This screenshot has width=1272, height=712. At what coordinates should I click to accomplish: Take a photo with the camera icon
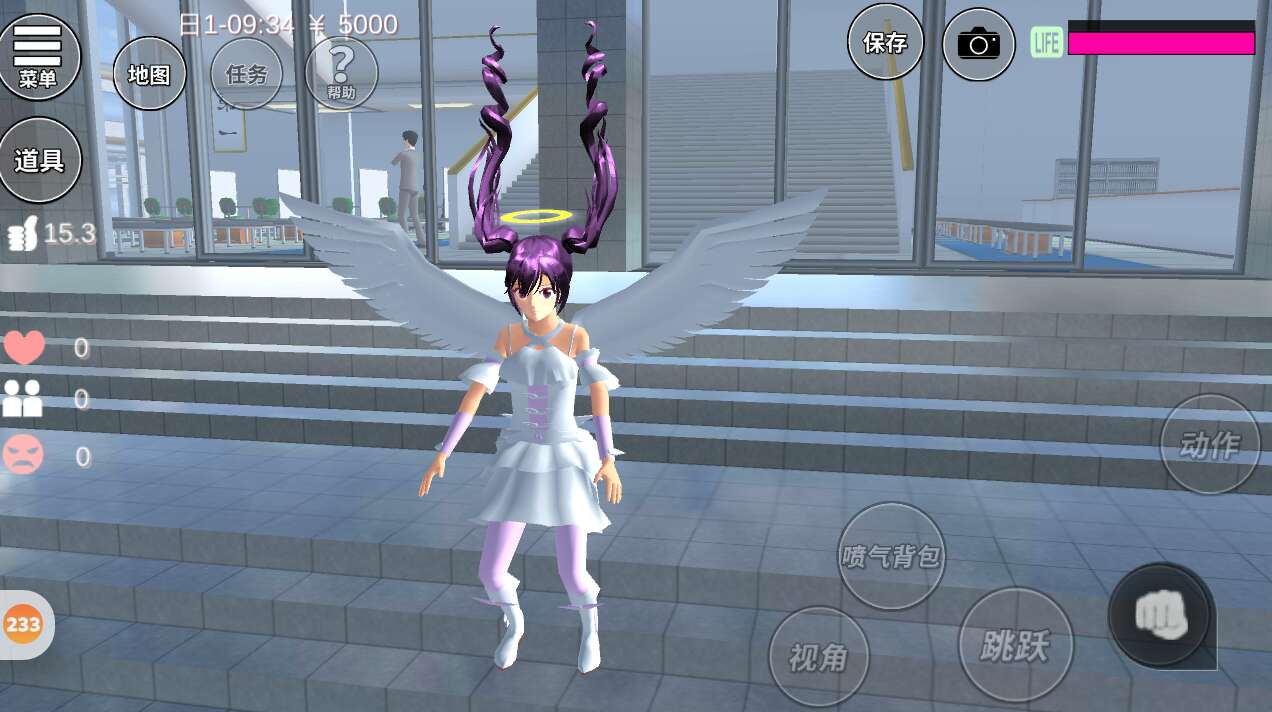pyautogui.click(x=978, y=44)
